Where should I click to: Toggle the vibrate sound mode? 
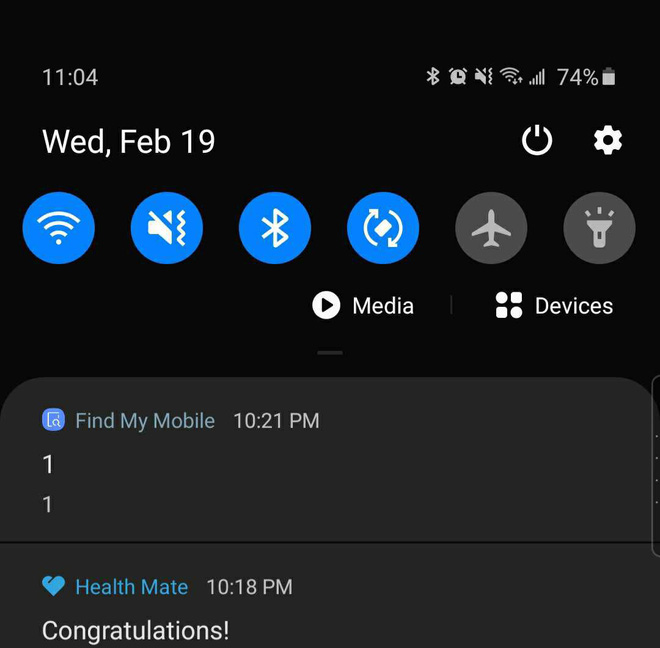pyautogui.click(x=167, y=229)
